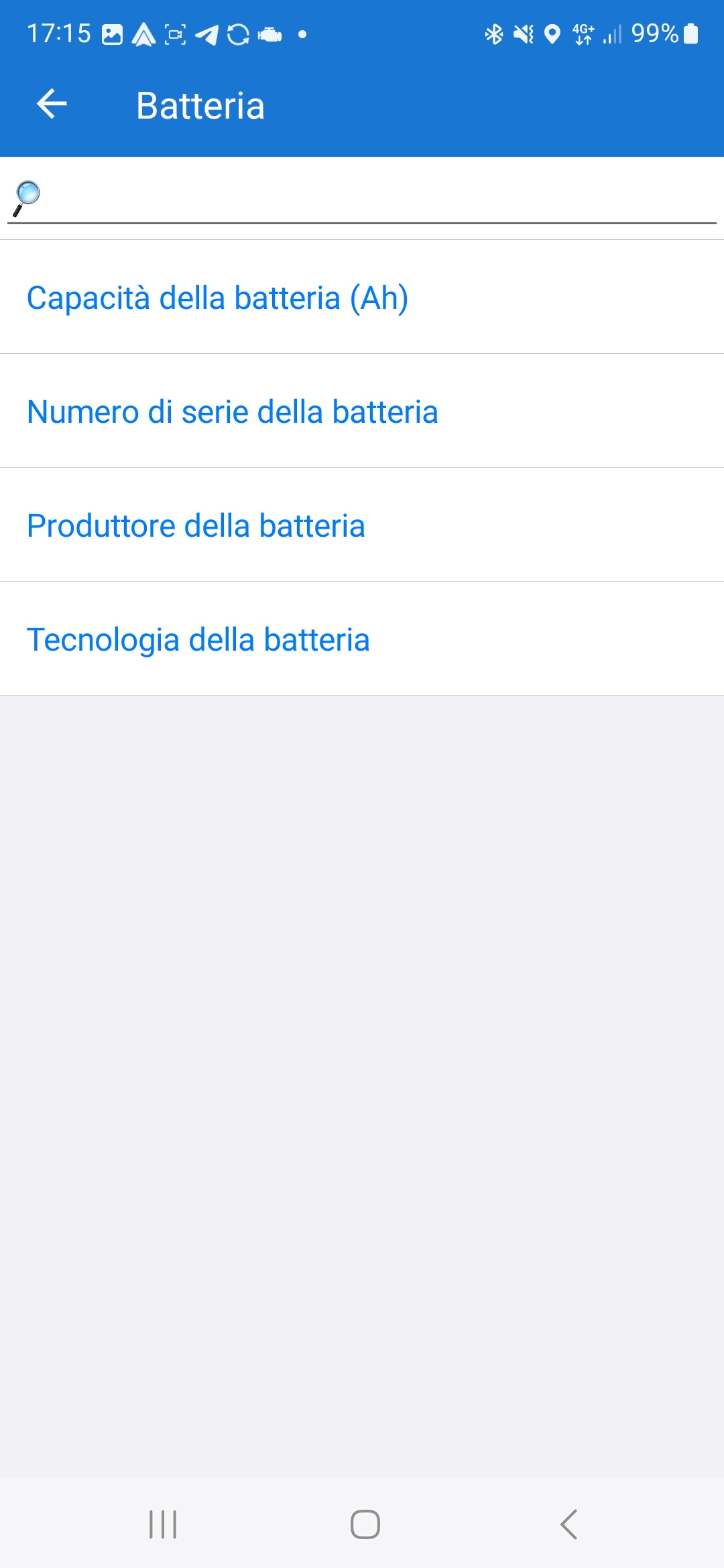The width and height of the screenshot is (724, 1568).
Task: Open Capacità della batteria (Ah)
Action: click(x=362, y=297)
